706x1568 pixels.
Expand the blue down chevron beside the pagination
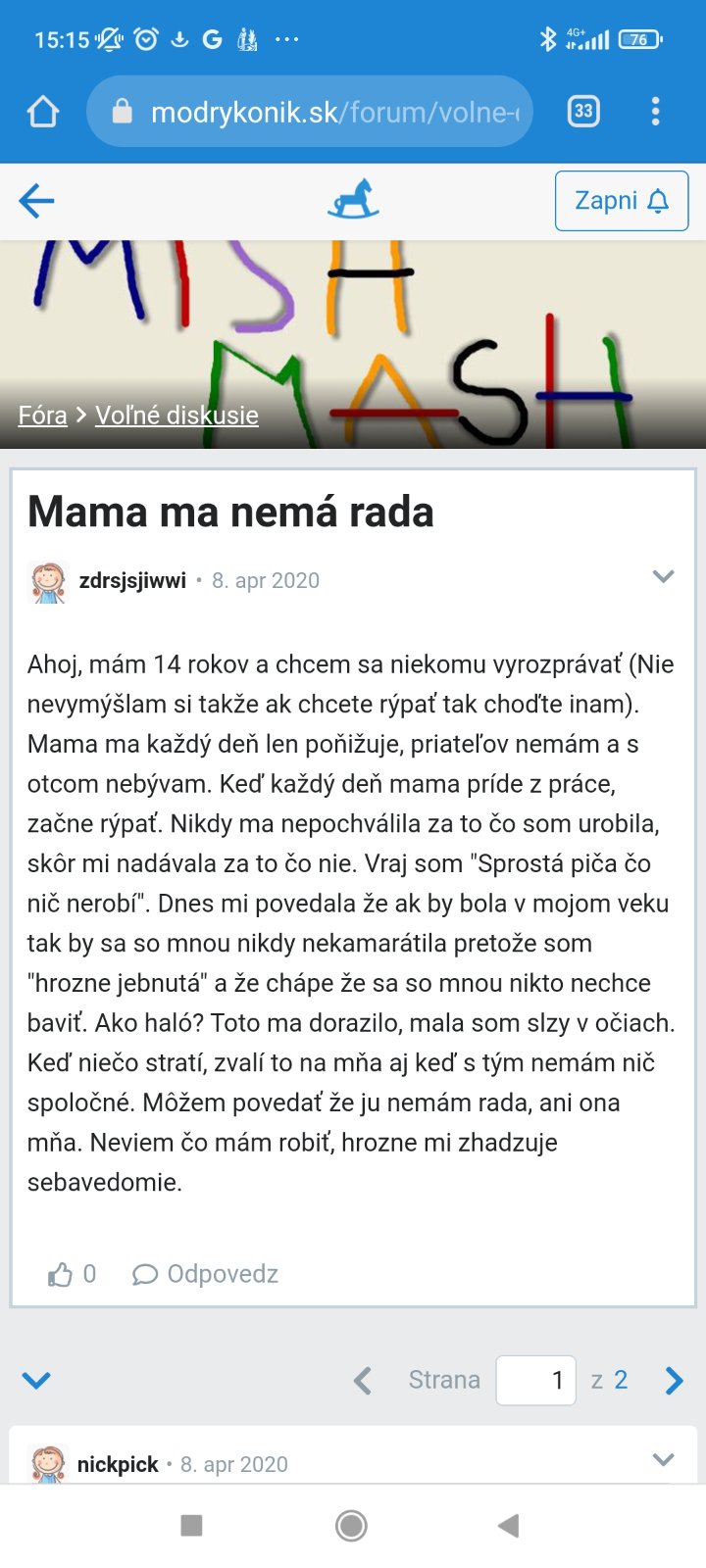[36, 1381]
